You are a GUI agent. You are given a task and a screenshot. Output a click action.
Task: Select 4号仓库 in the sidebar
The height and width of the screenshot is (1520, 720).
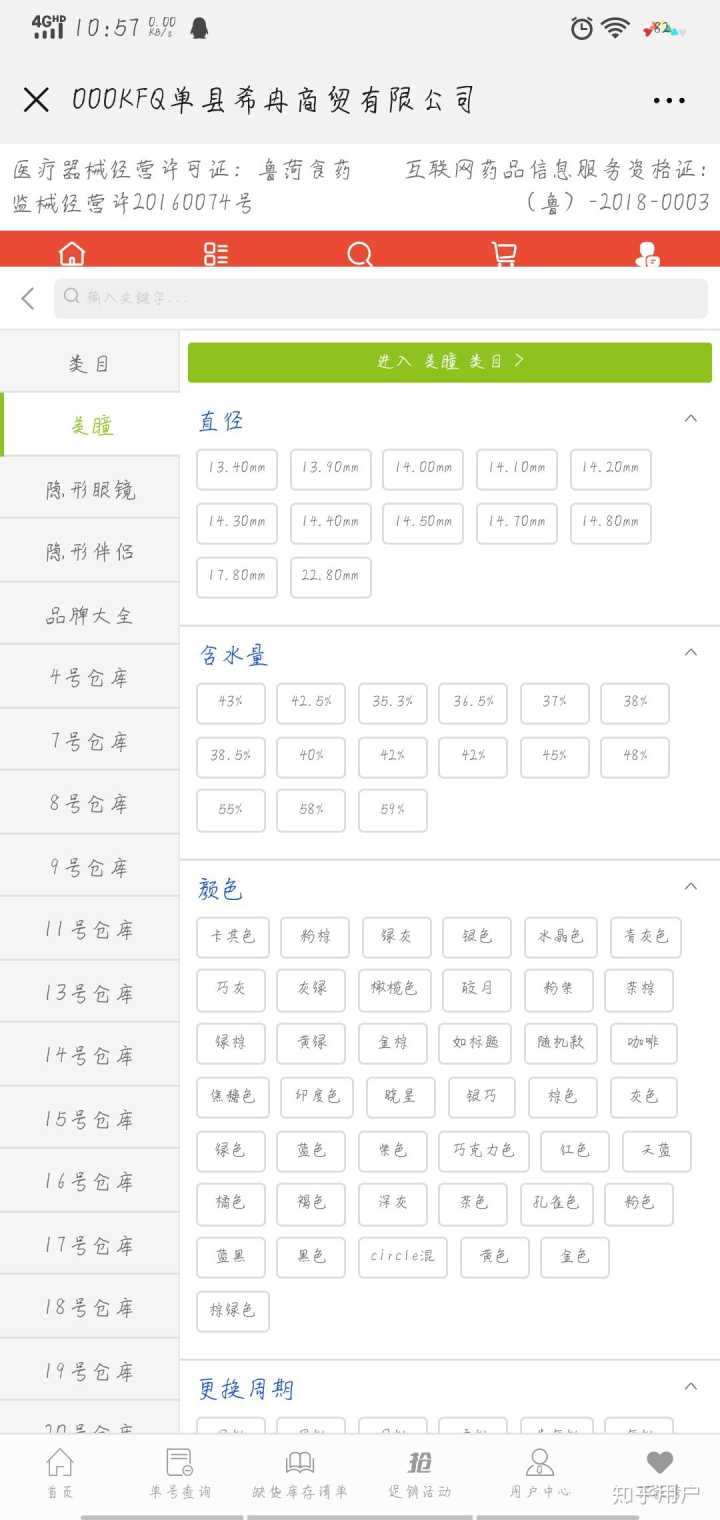pyautogui.click(x=90, y=678)
